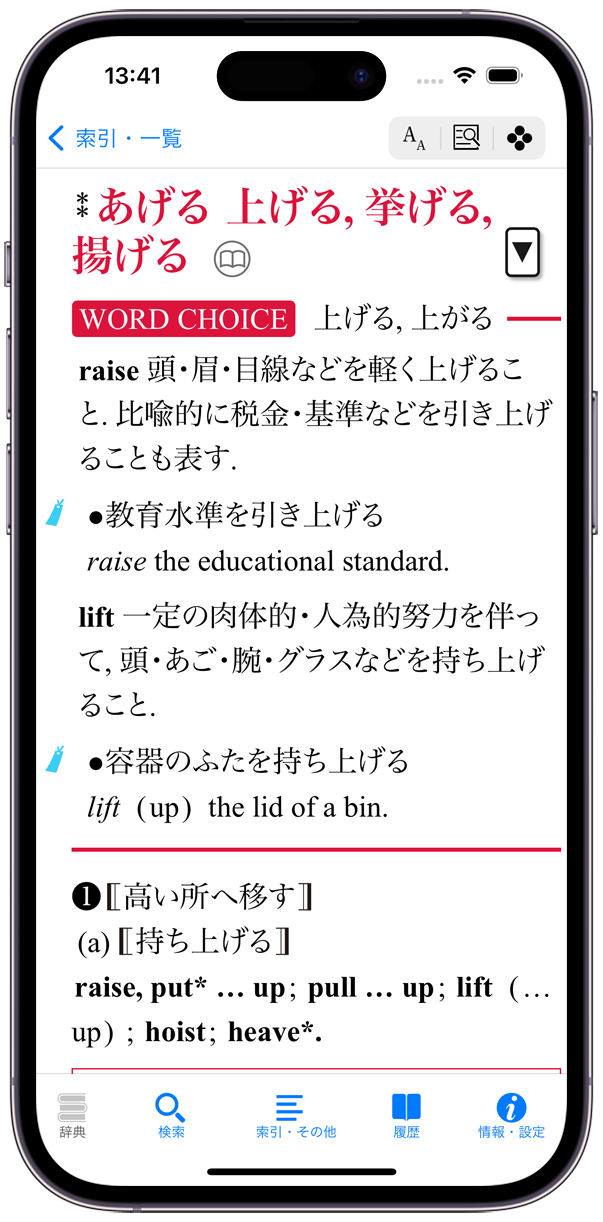603x1222 pixels.
Task: Select the 索引・その他 tab
Action: click(290, 1115)
